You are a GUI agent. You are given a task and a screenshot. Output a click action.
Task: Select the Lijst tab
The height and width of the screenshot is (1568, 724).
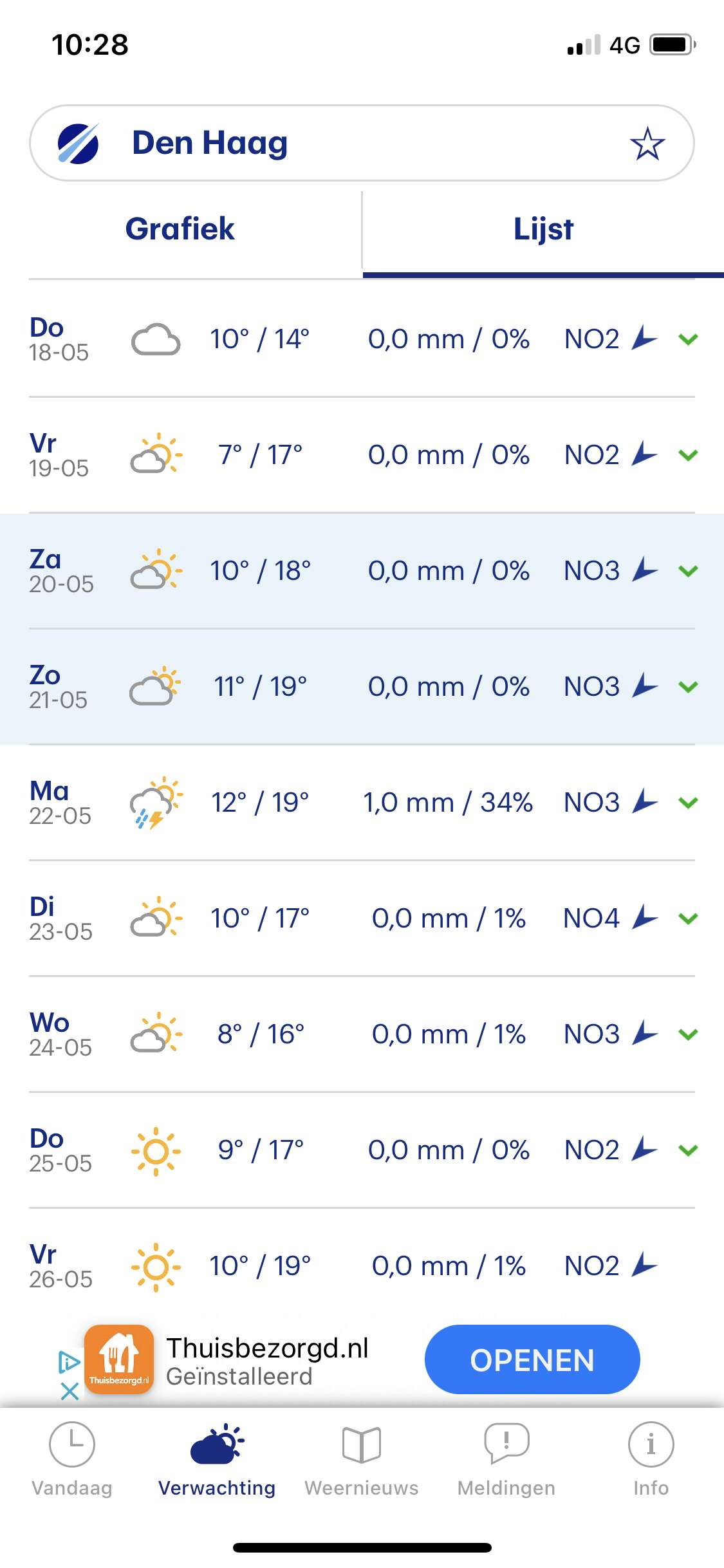click(543, 229)
